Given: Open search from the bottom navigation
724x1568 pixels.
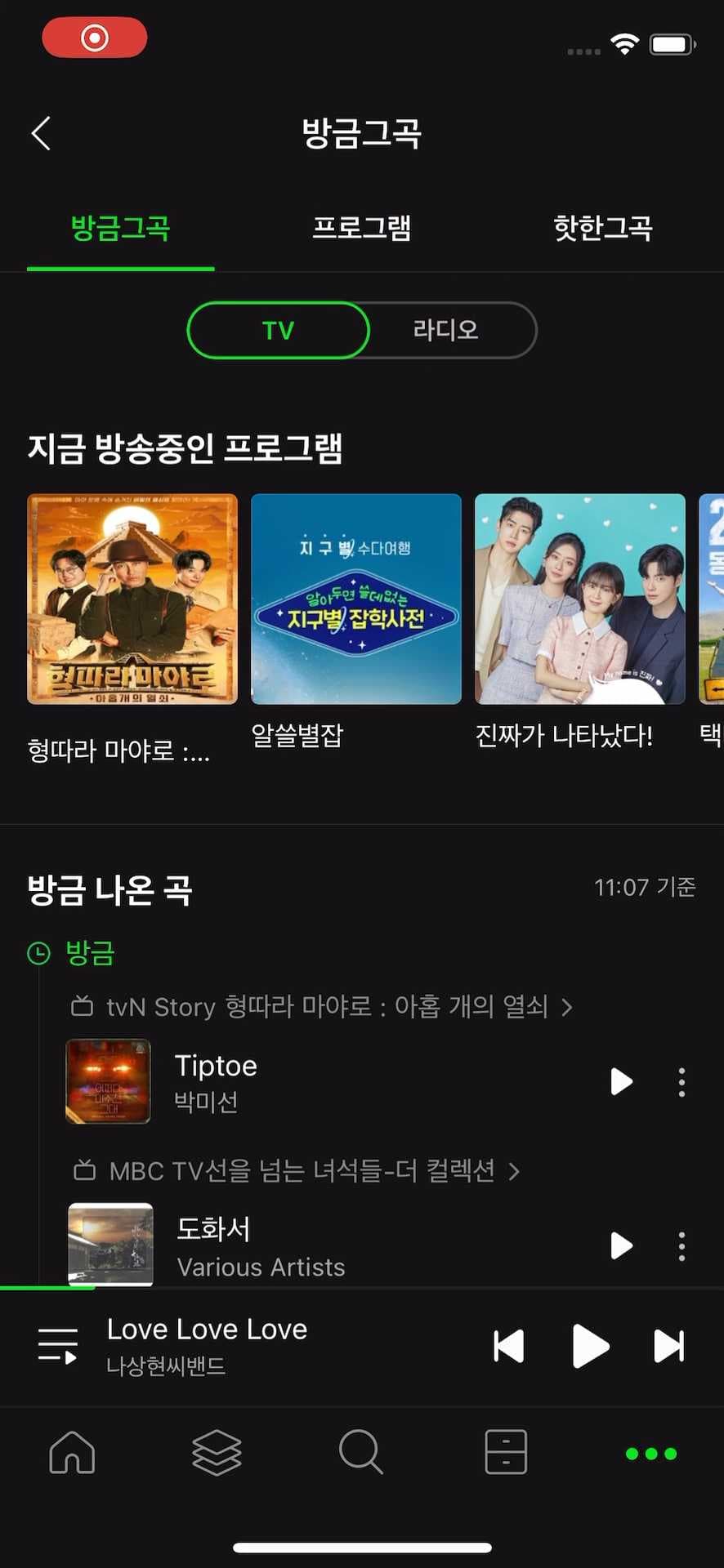Looking at the screenshot, I should 360,1454.
